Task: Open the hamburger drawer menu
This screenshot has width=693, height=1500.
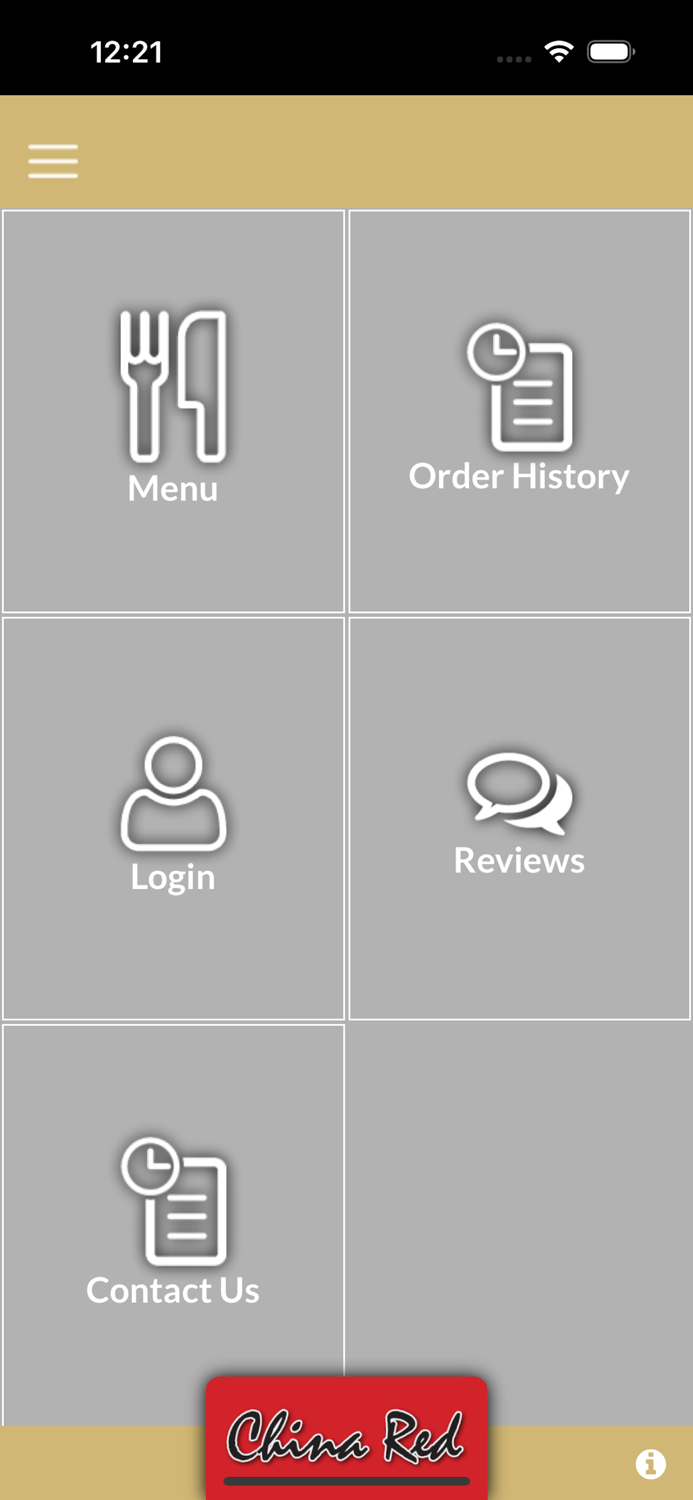Action: [53, 161]
